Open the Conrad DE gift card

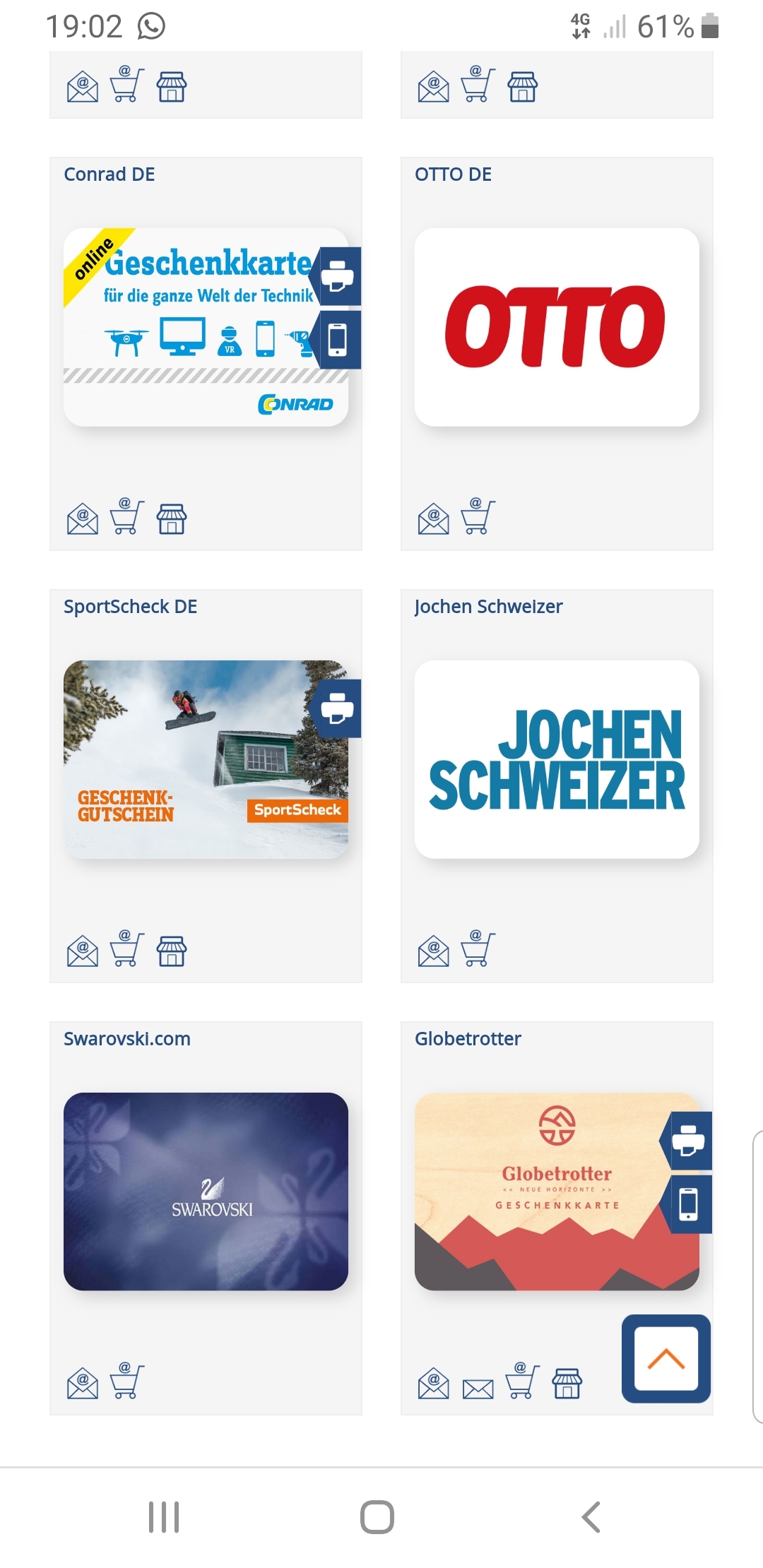[206, 327]
